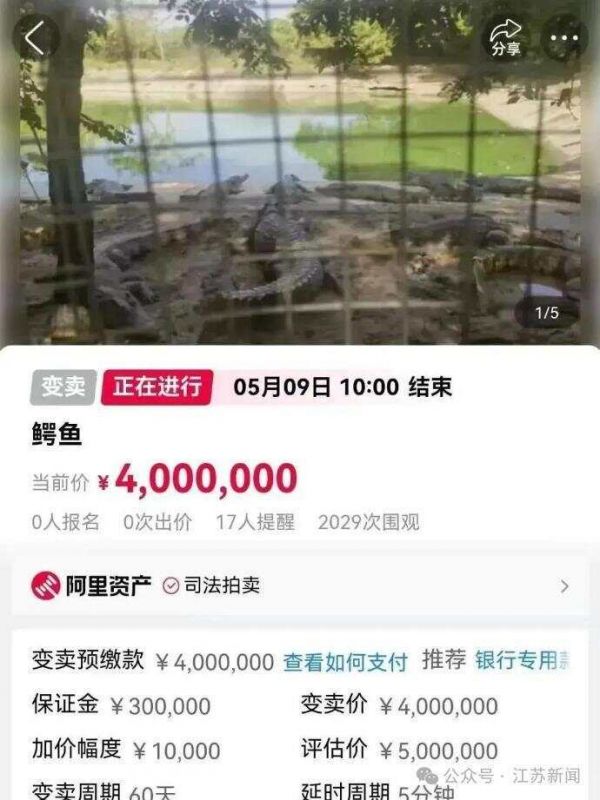Image resolution: width=600 pixels, height=800 pixels.
Task: Go back using the top-left arrow
Action: (x=35, y=37)
